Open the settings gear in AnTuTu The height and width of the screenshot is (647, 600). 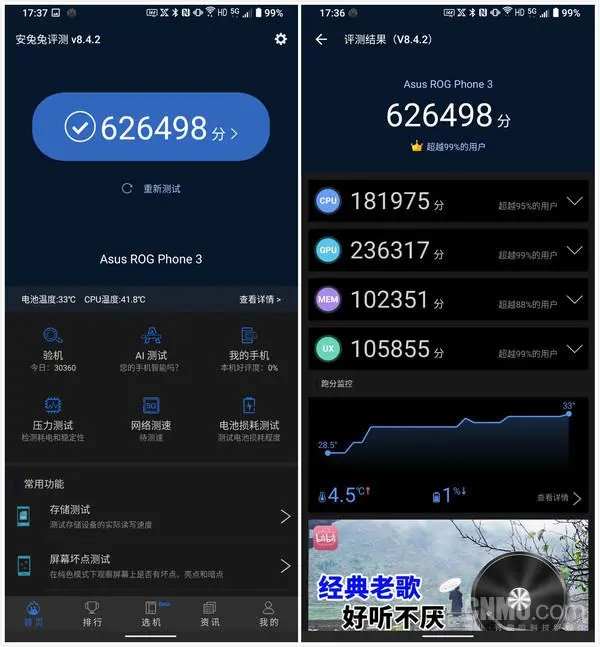[x=281, y=39]
